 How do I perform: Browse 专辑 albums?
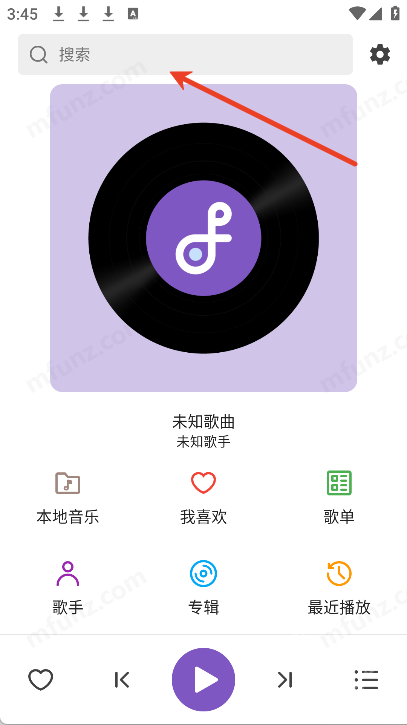pos(204,588)
